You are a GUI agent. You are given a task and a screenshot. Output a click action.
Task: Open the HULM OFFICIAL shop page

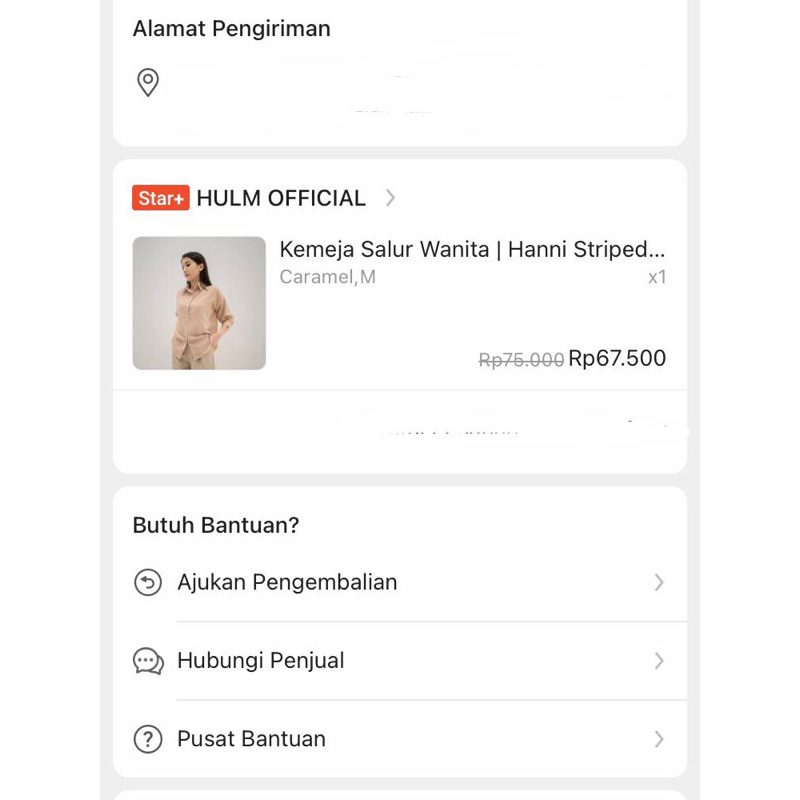[x=280, y=198]
